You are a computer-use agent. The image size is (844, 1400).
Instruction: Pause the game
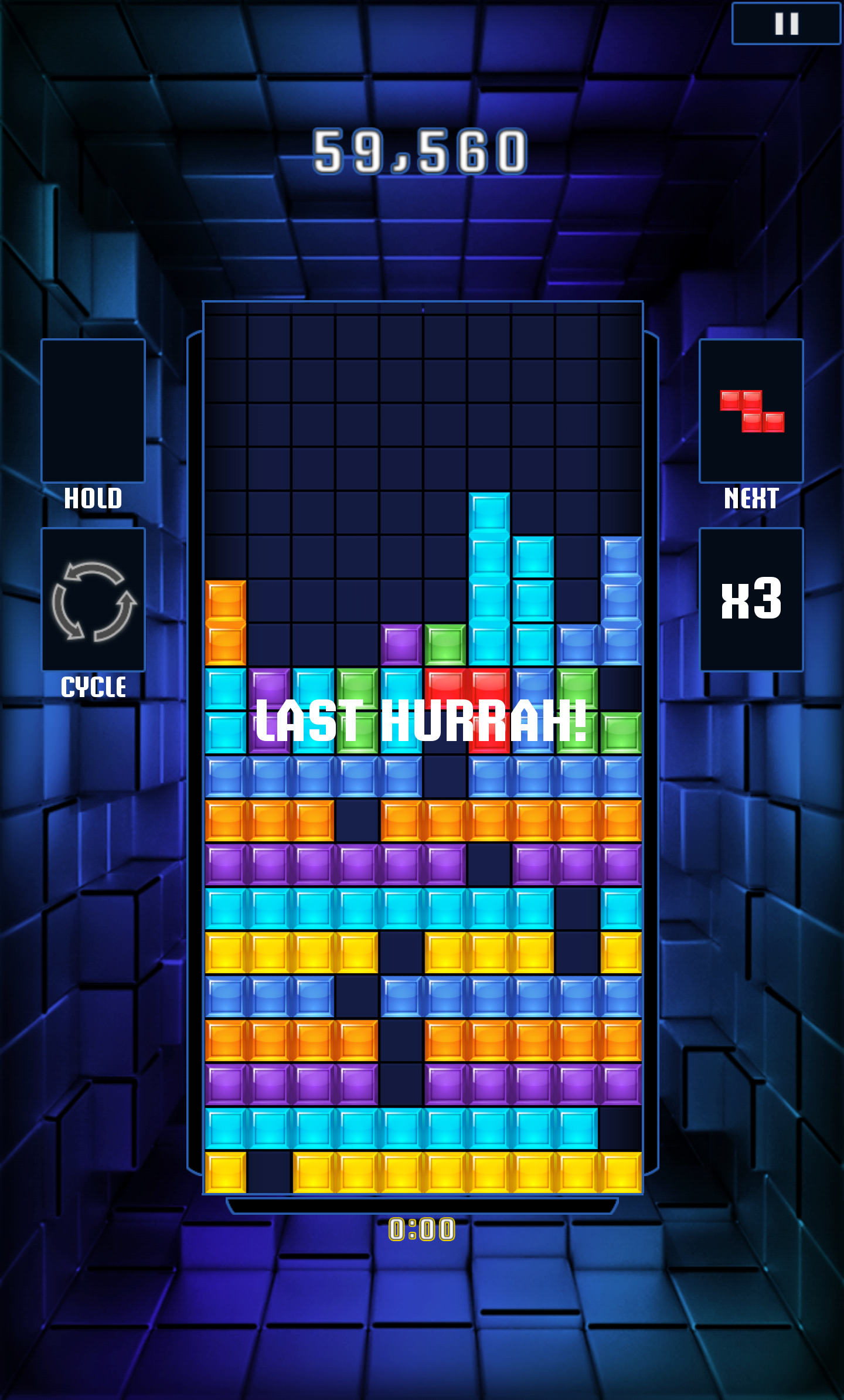coord(786,23)
